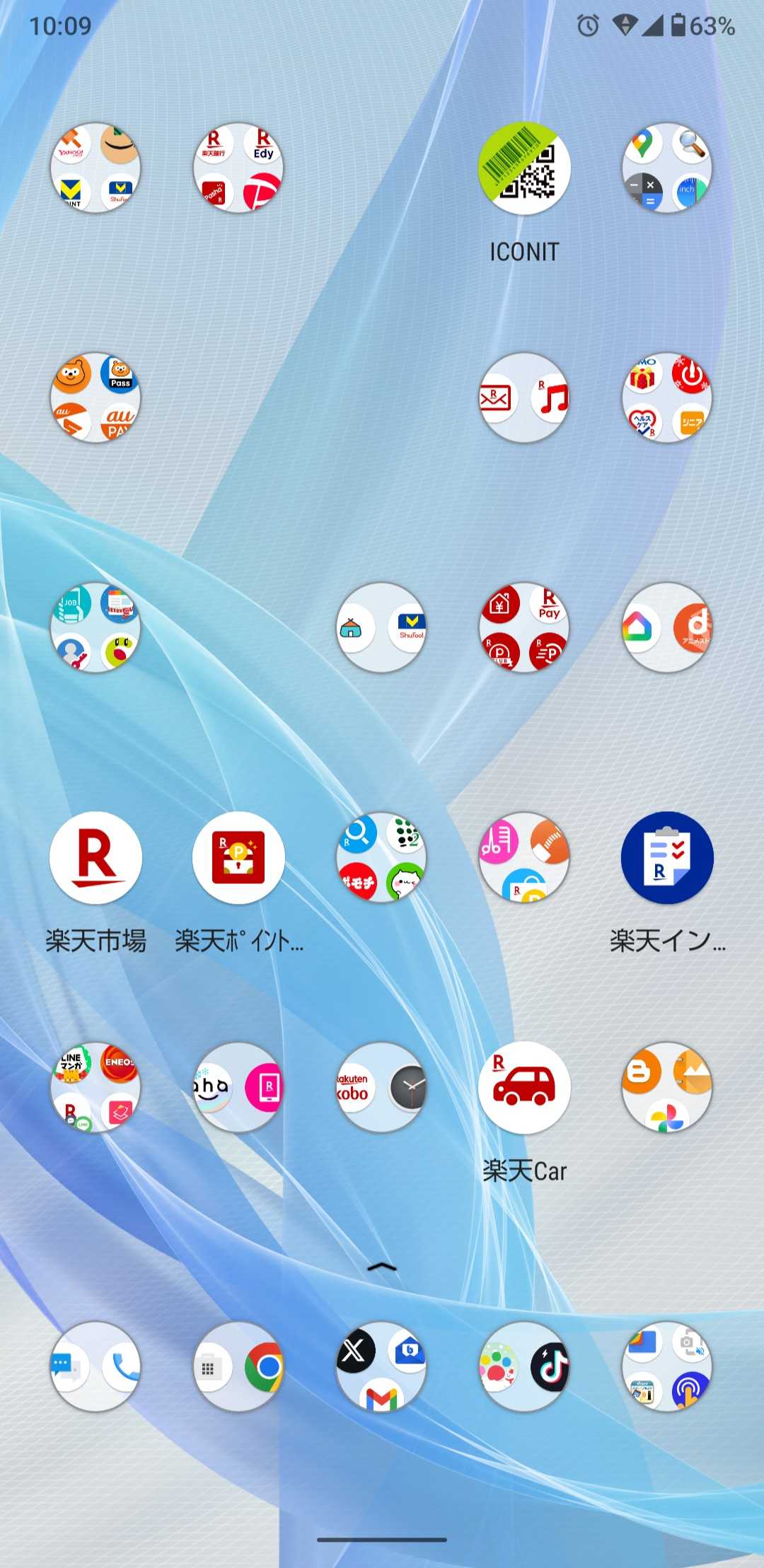Image resolution: width=764 pixels, height=1568 pixels.
Task: Open the 楽天インサイト survey app
Action: [x=667, y=857]
